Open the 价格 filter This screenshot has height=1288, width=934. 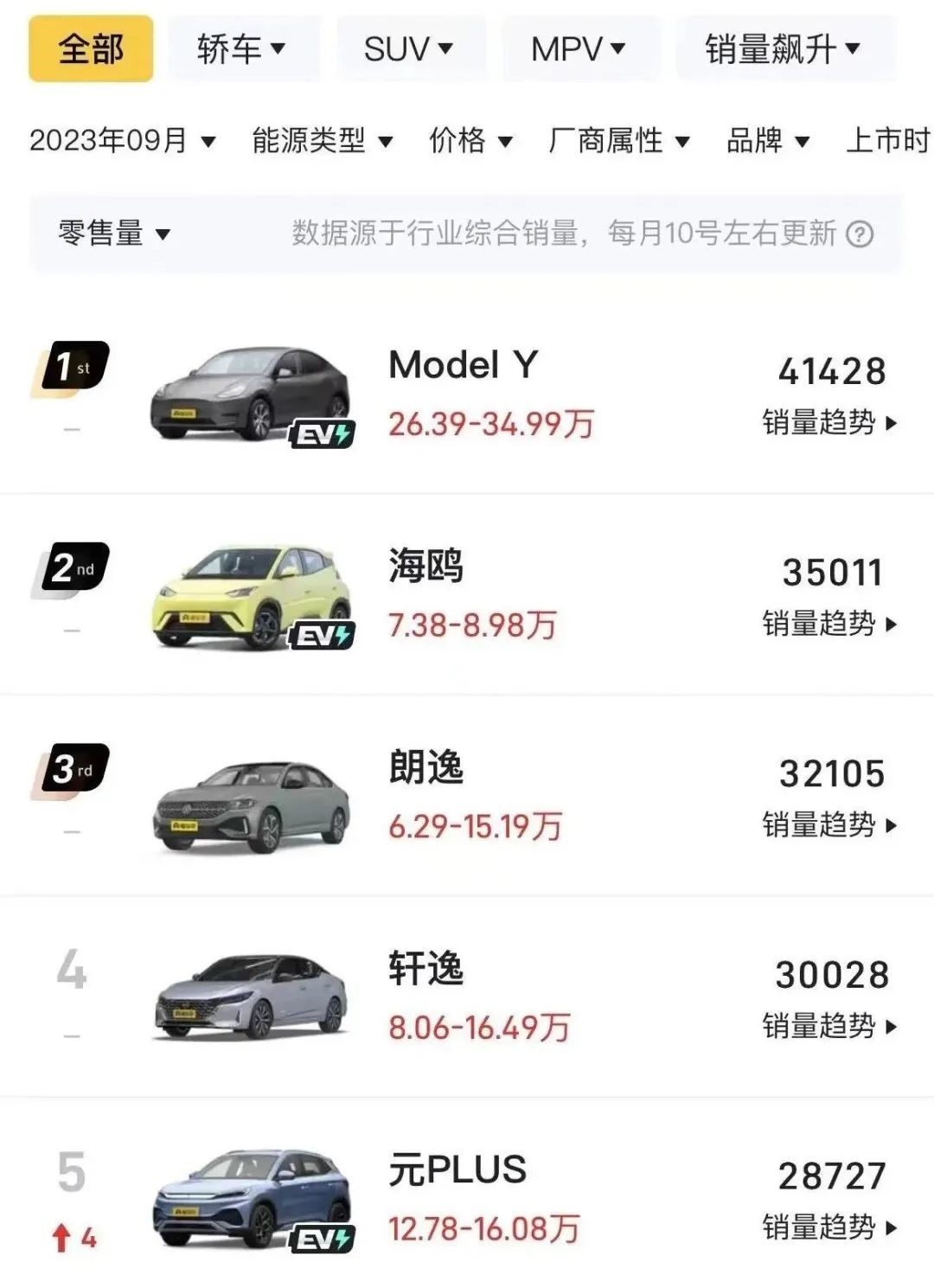(x=470, y=140)
